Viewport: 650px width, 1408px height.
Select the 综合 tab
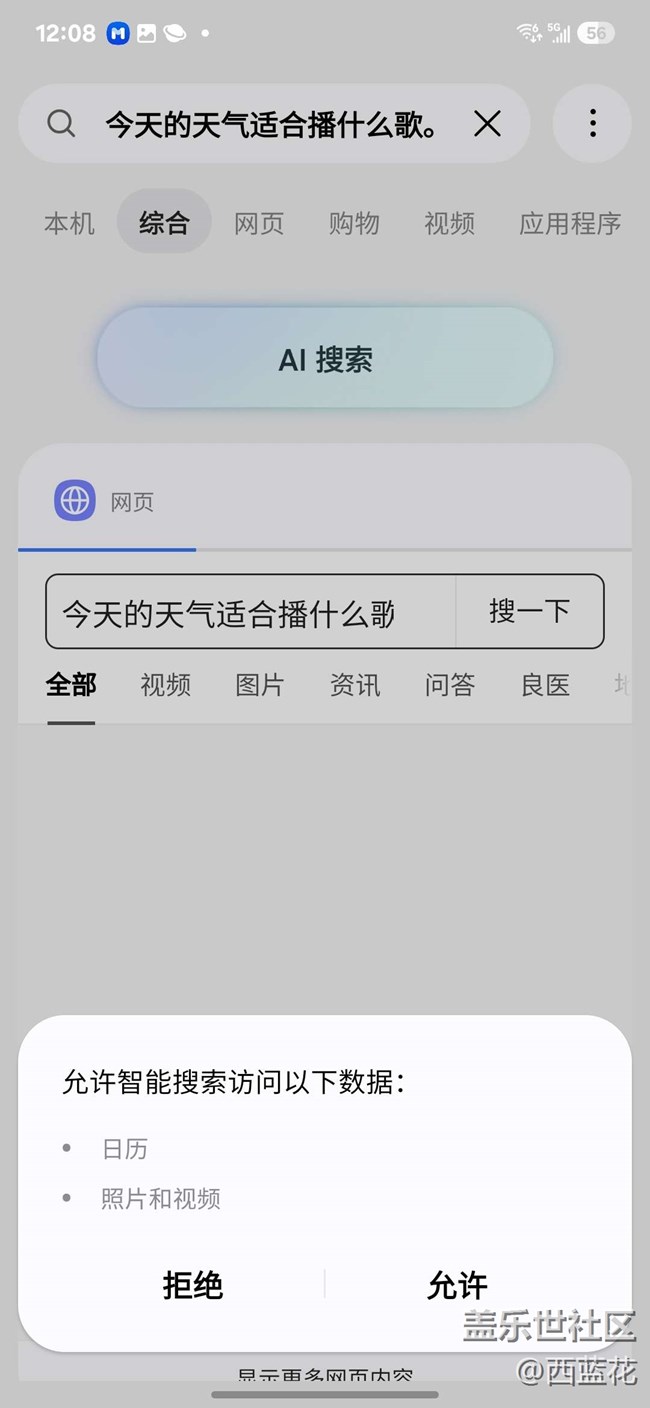164,222
